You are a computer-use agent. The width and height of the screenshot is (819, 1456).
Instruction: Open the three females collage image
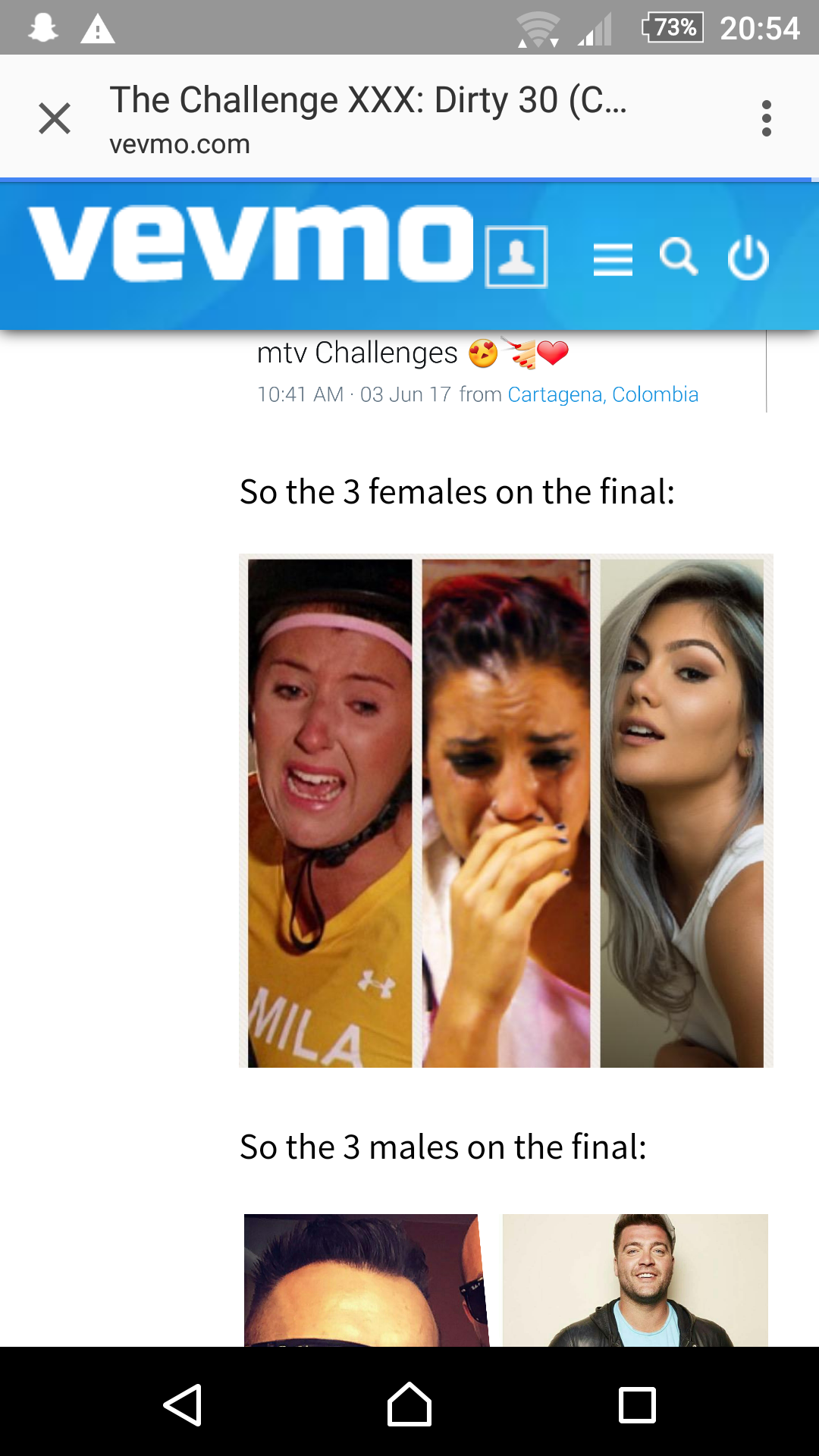pos(506,811)
